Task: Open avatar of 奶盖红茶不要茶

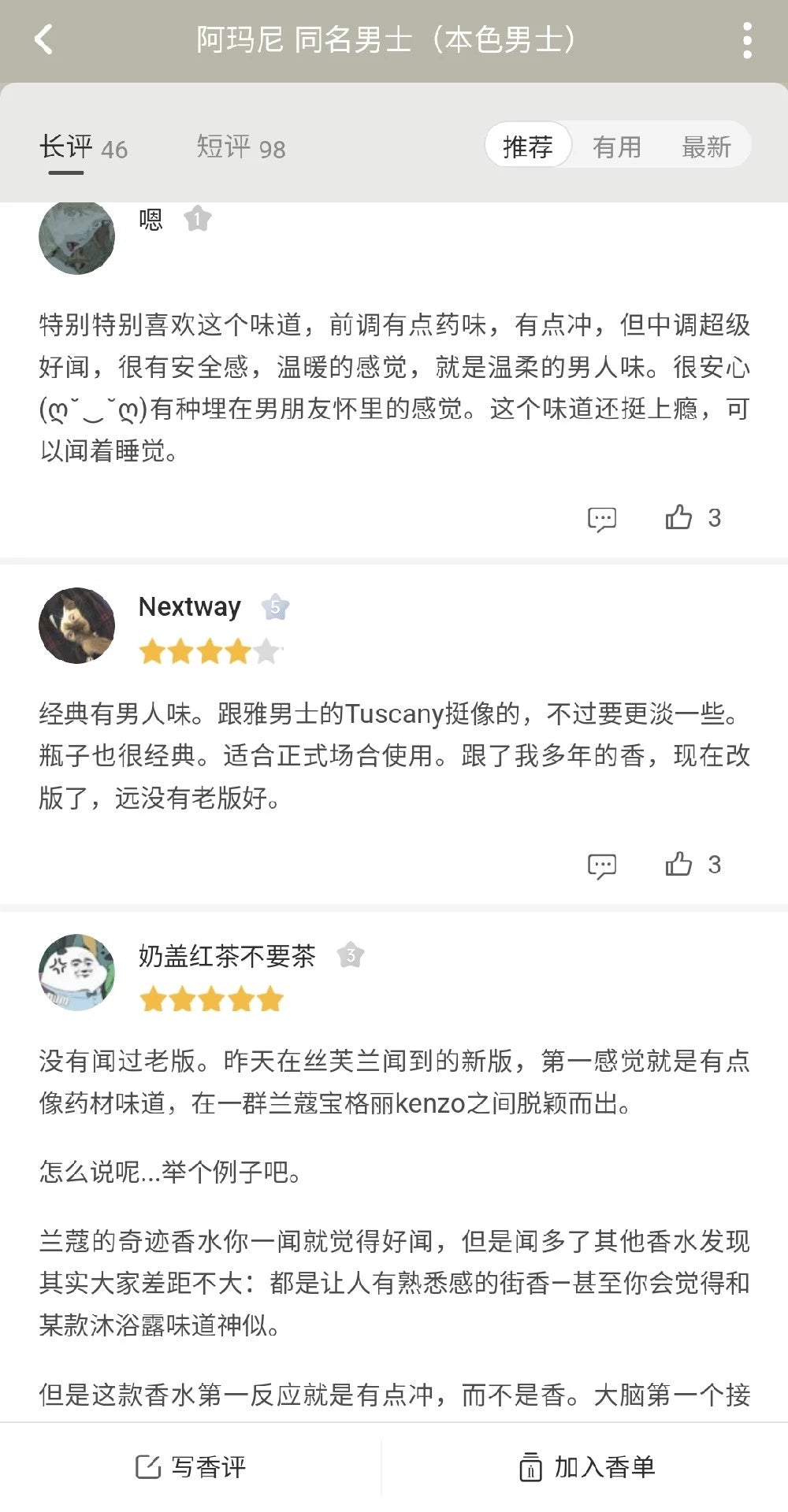Action: [x=76, y=973]
